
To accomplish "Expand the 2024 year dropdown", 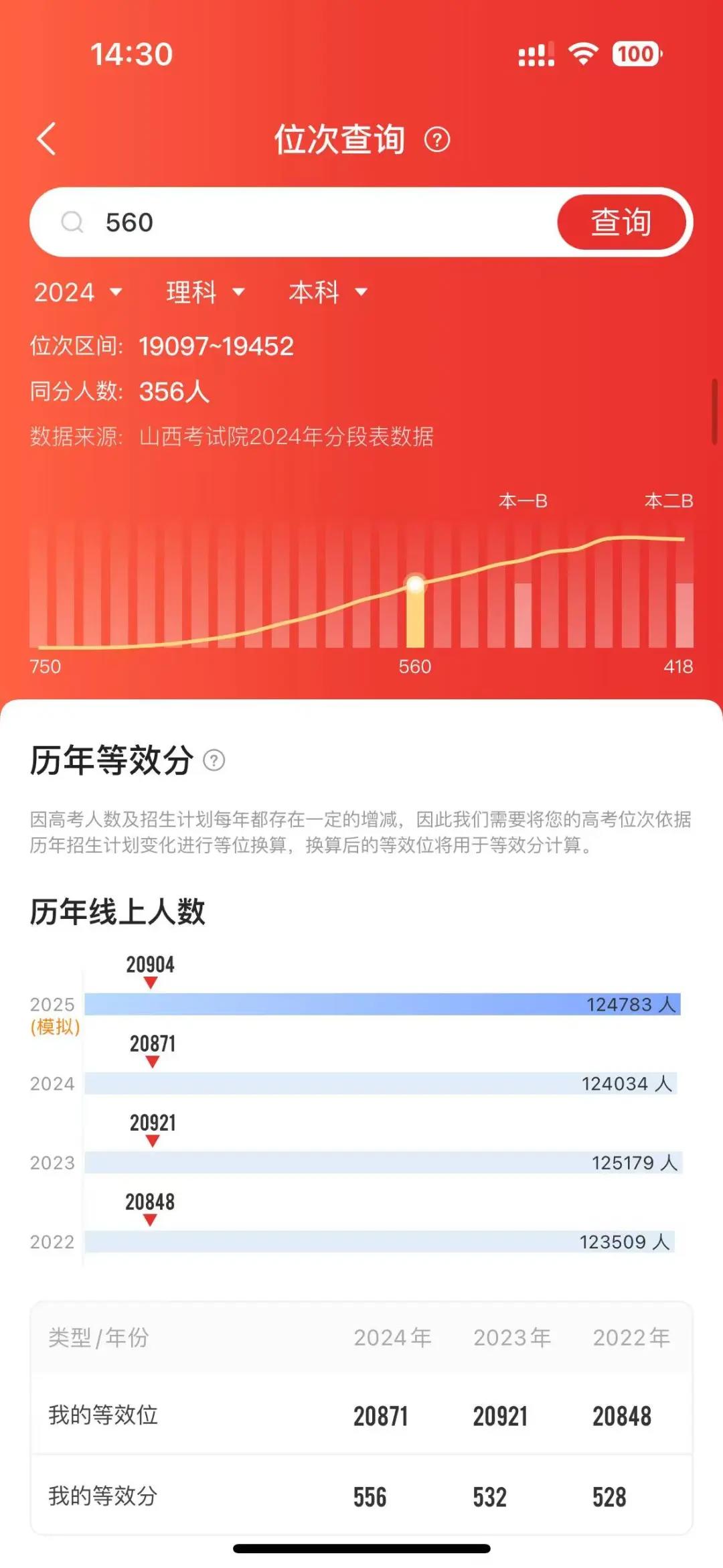I will 78,292.
